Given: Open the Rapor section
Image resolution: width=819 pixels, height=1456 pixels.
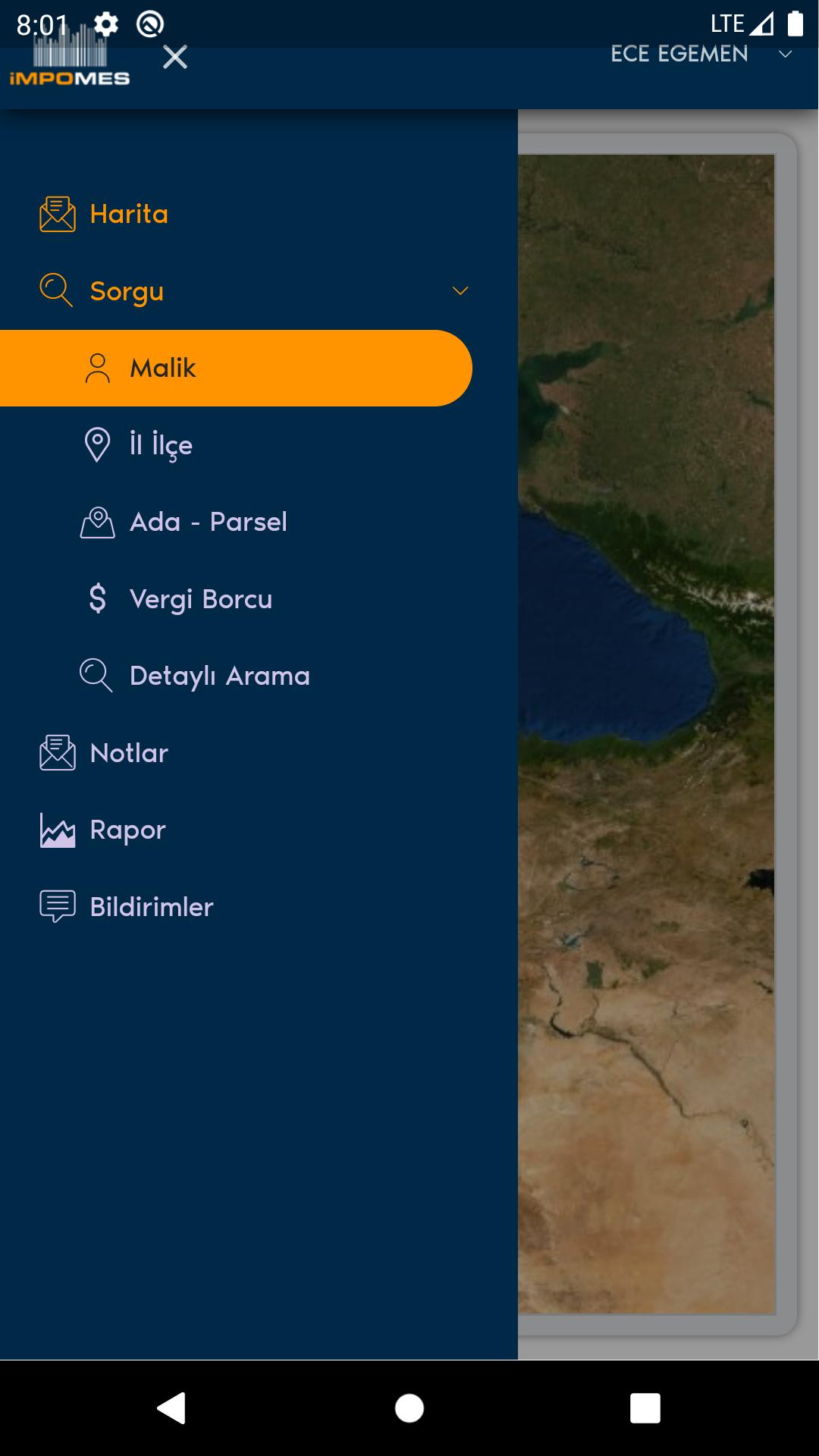Looking at the screenshot, I should coord(127,830).
